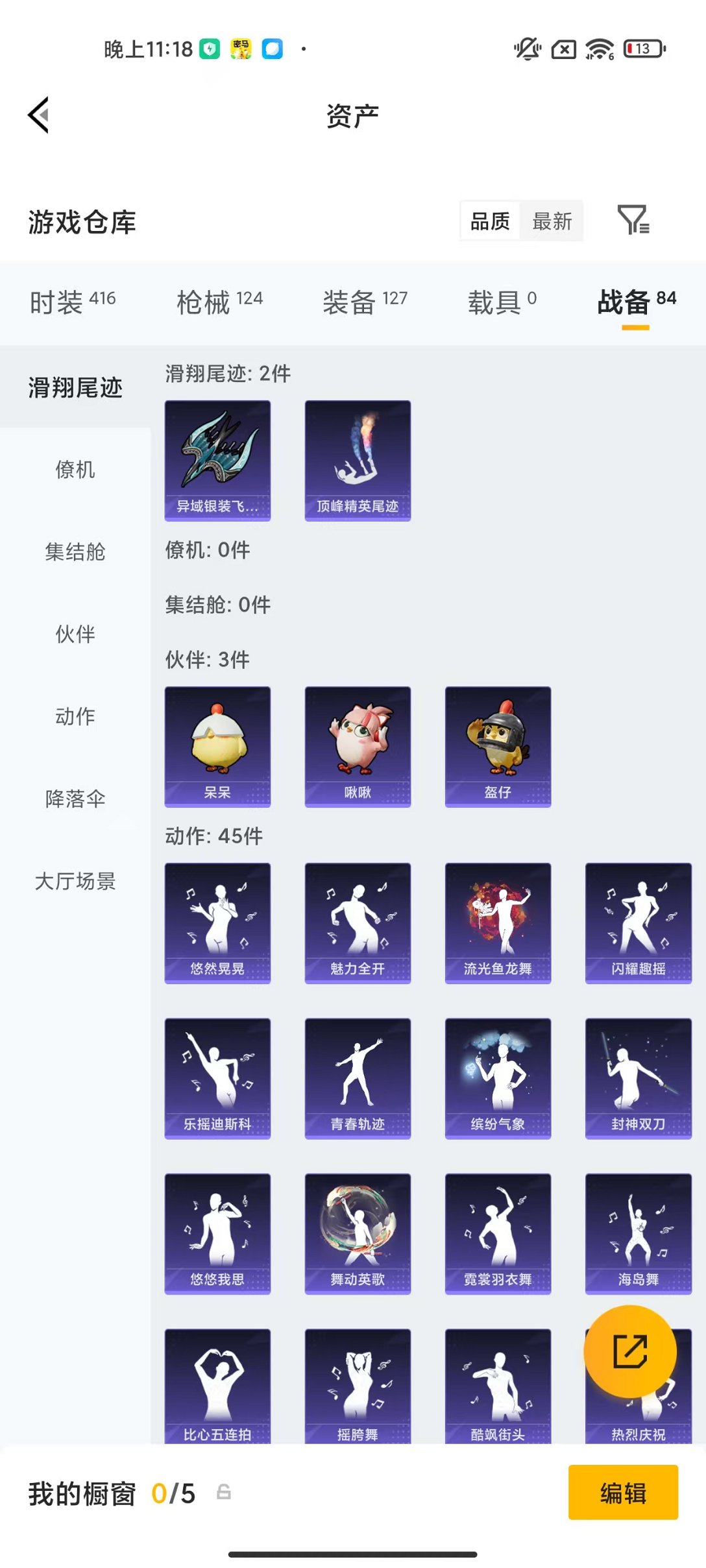Sort the warehouse by 品质

(490, 221)
